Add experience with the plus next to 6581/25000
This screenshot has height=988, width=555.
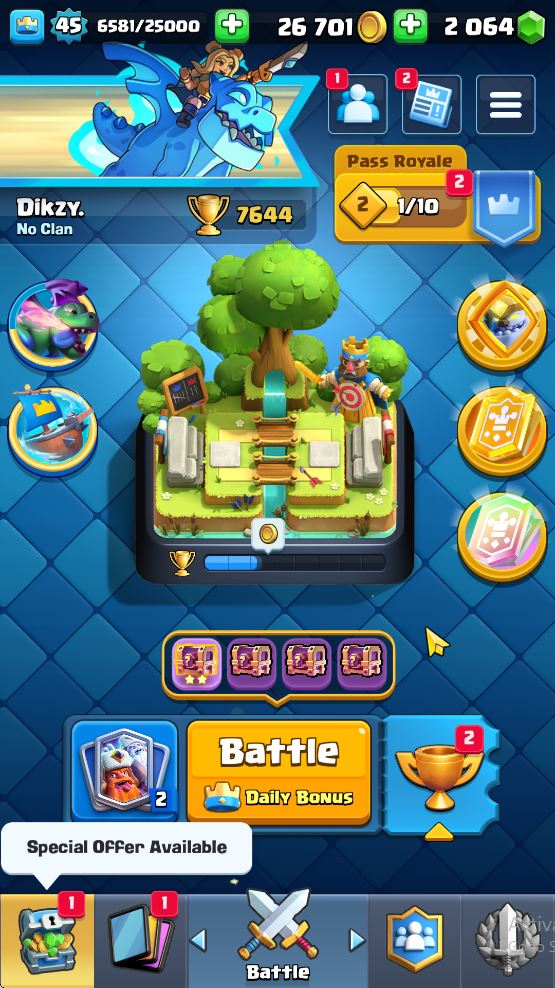point(232,26)
